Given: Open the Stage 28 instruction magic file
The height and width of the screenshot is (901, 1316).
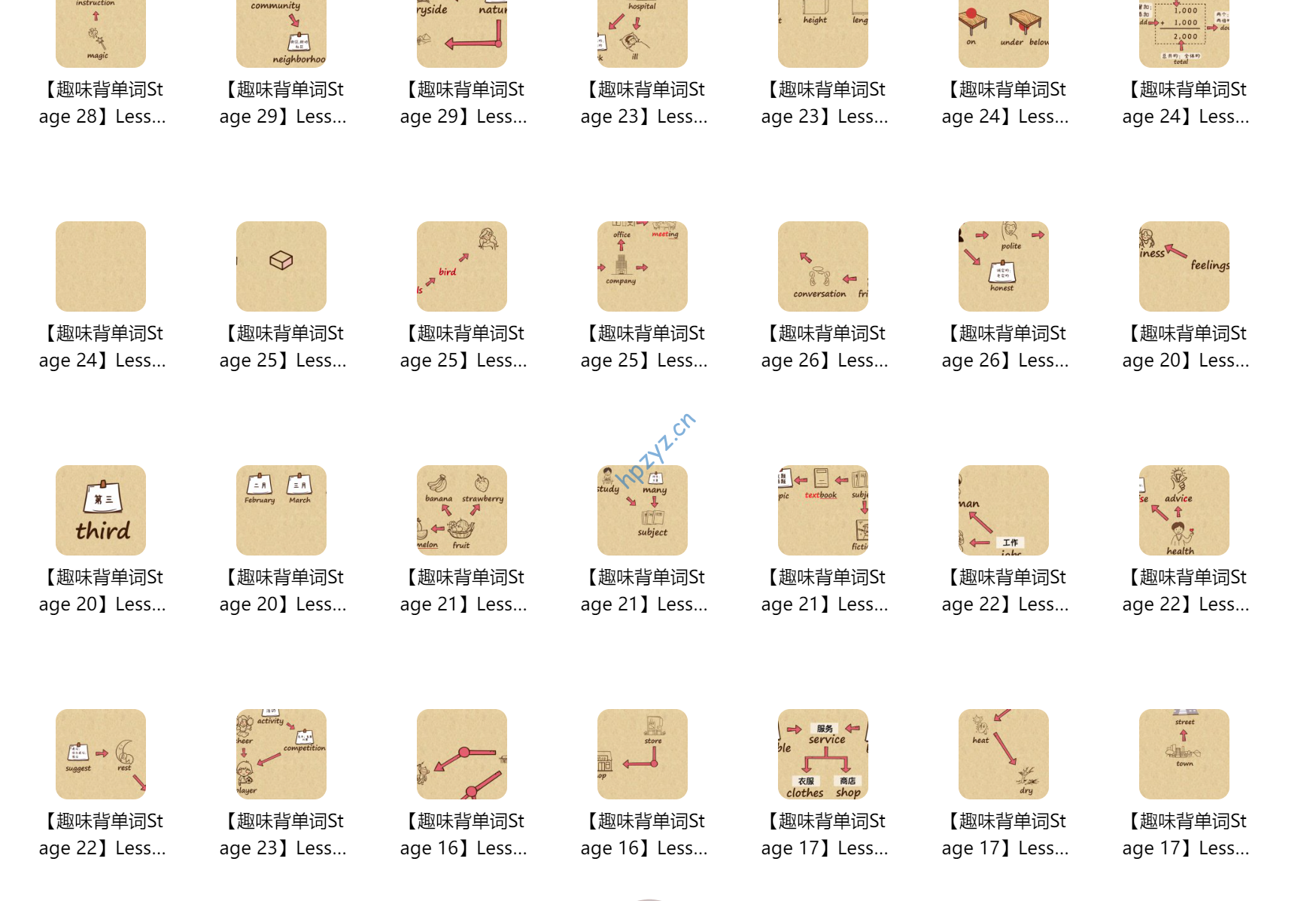Looking at the screenshot, I should [101, 34].
